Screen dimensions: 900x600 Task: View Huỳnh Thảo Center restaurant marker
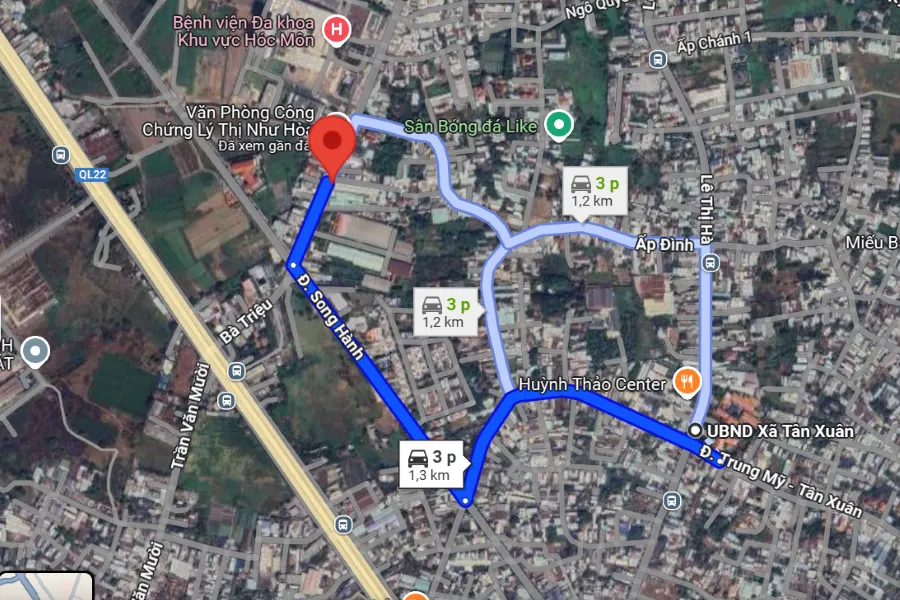[x=687, y=380]
